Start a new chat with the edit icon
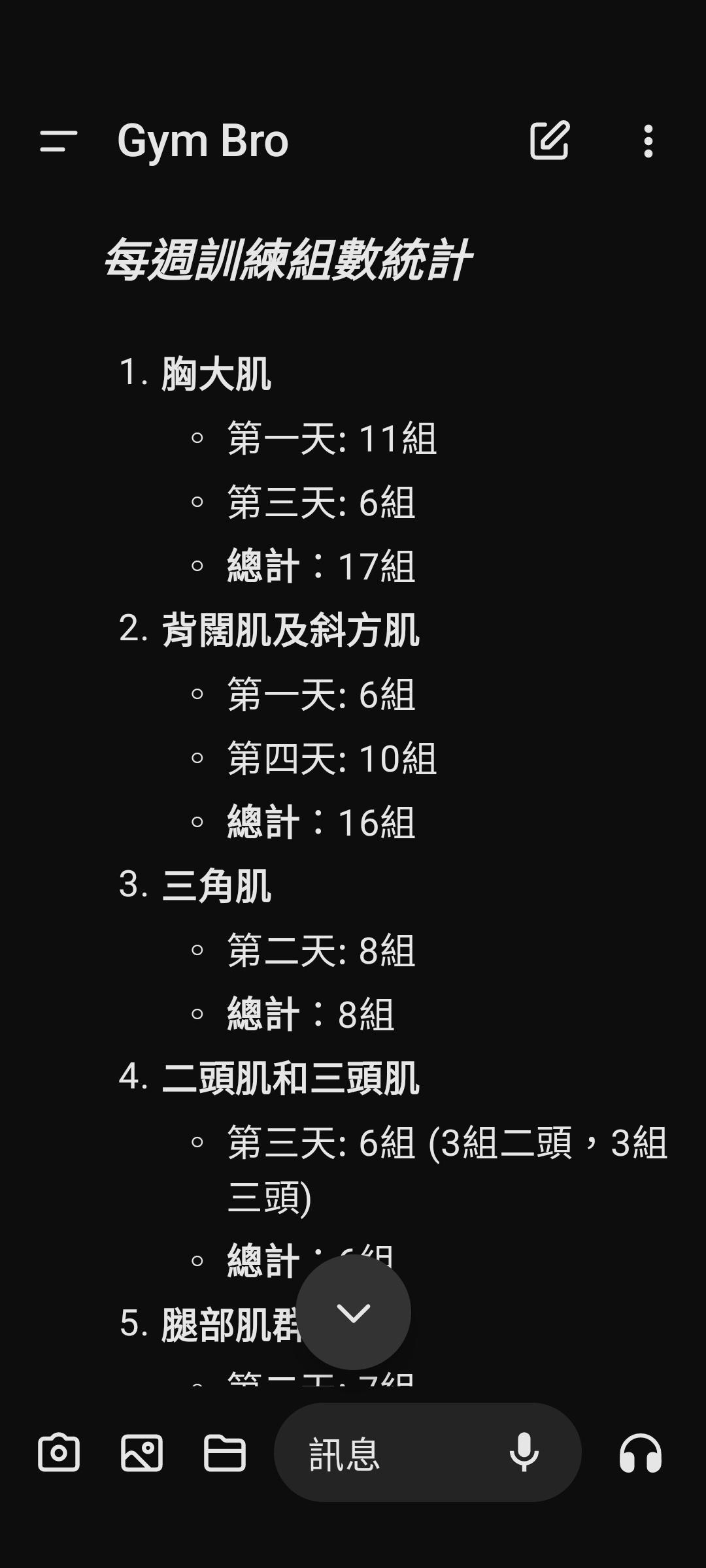The image size is (706, 1568). click(550, 140)
